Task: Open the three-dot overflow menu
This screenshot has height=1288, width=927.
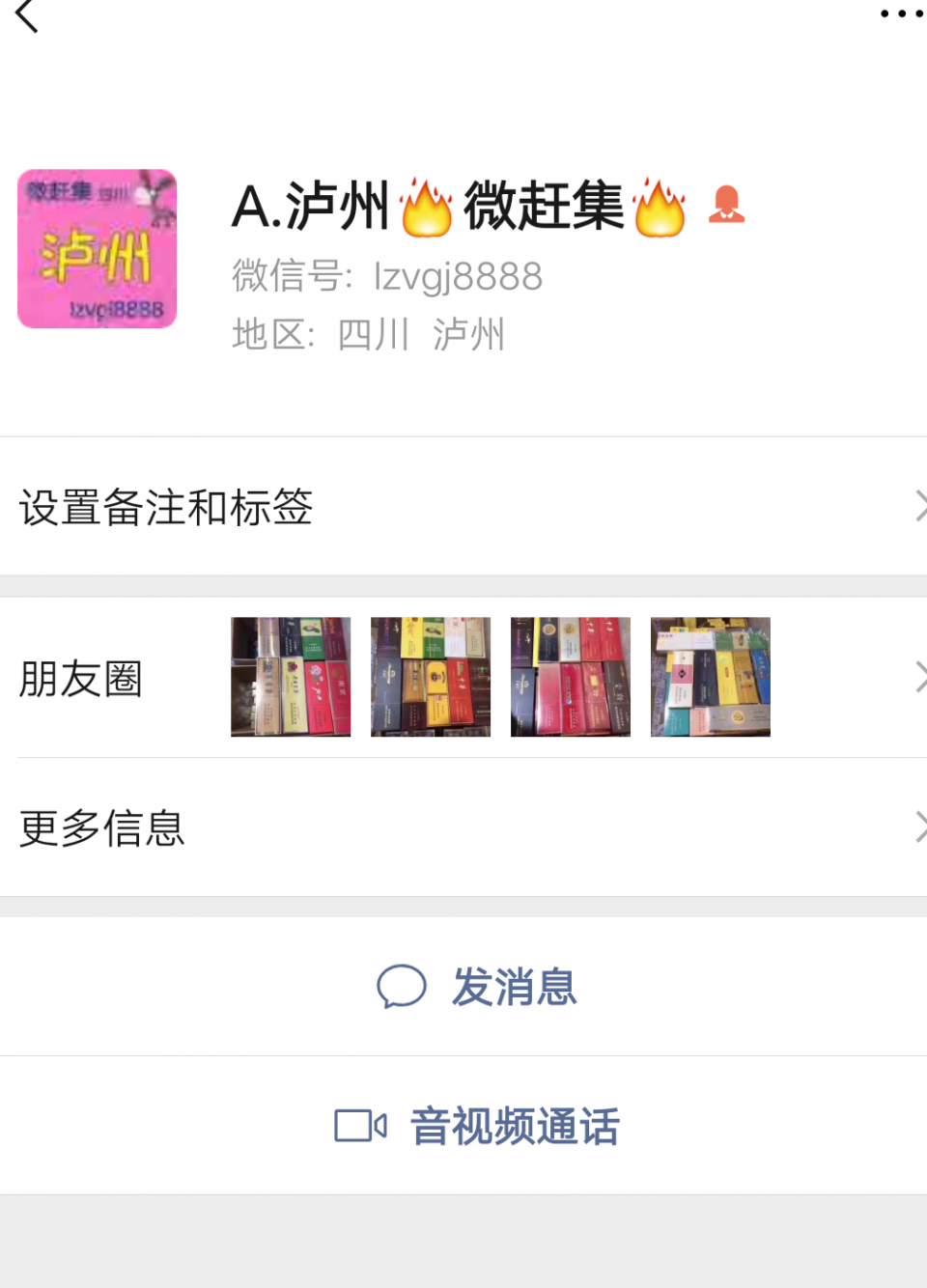Action: point(900,14)
